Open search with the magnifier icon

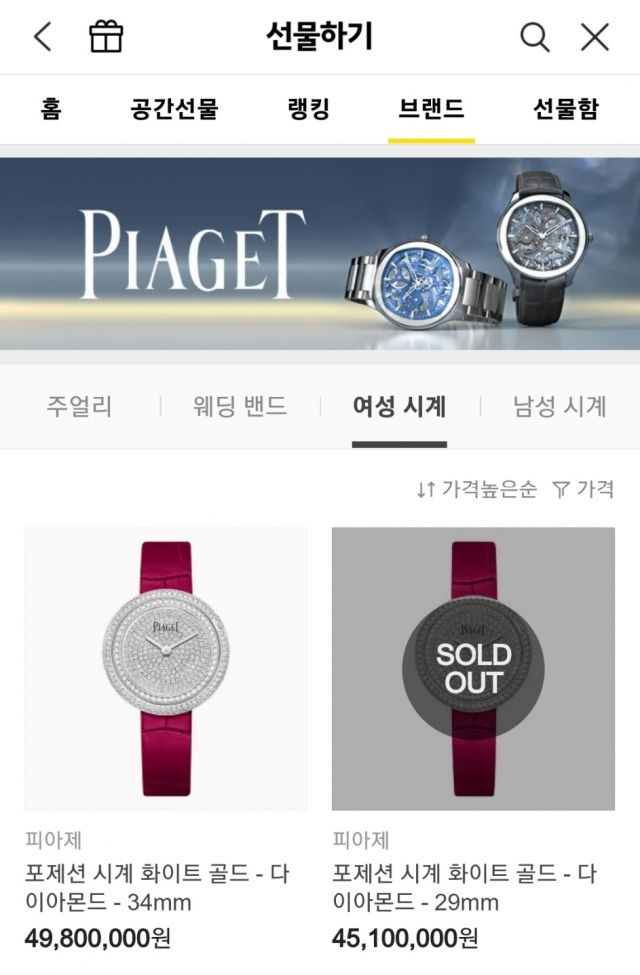coord(535,38)
